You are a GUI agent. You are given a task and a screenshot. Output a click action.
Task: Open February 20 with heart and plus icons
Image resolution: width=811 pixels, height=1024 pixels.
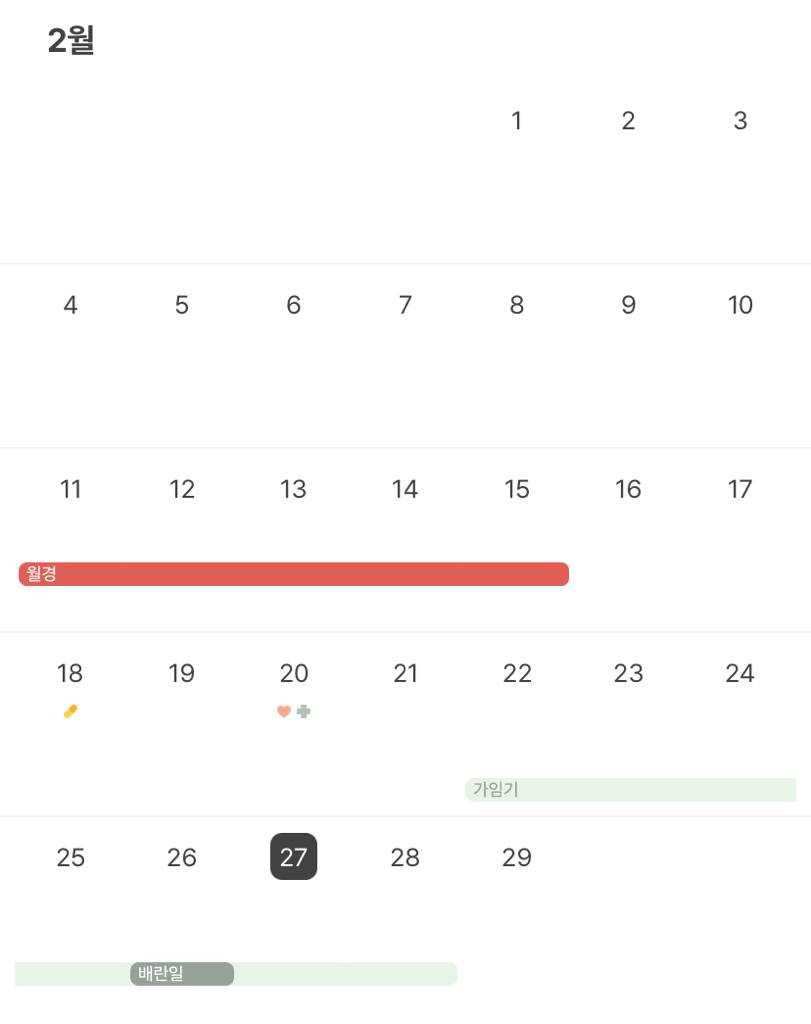click(294, 674)
